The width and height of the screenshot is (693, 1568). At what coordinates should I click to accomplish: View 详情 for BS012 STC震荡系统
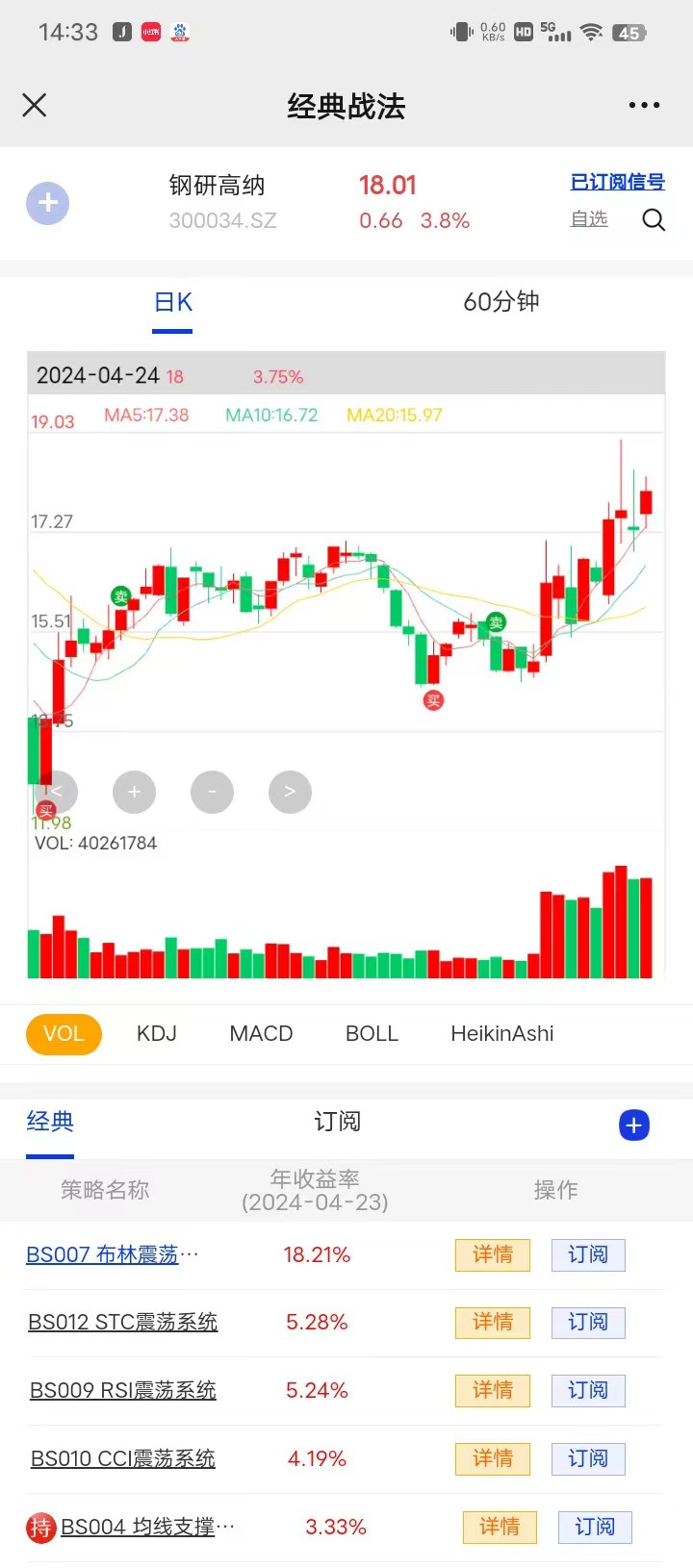pos(492,1323)
